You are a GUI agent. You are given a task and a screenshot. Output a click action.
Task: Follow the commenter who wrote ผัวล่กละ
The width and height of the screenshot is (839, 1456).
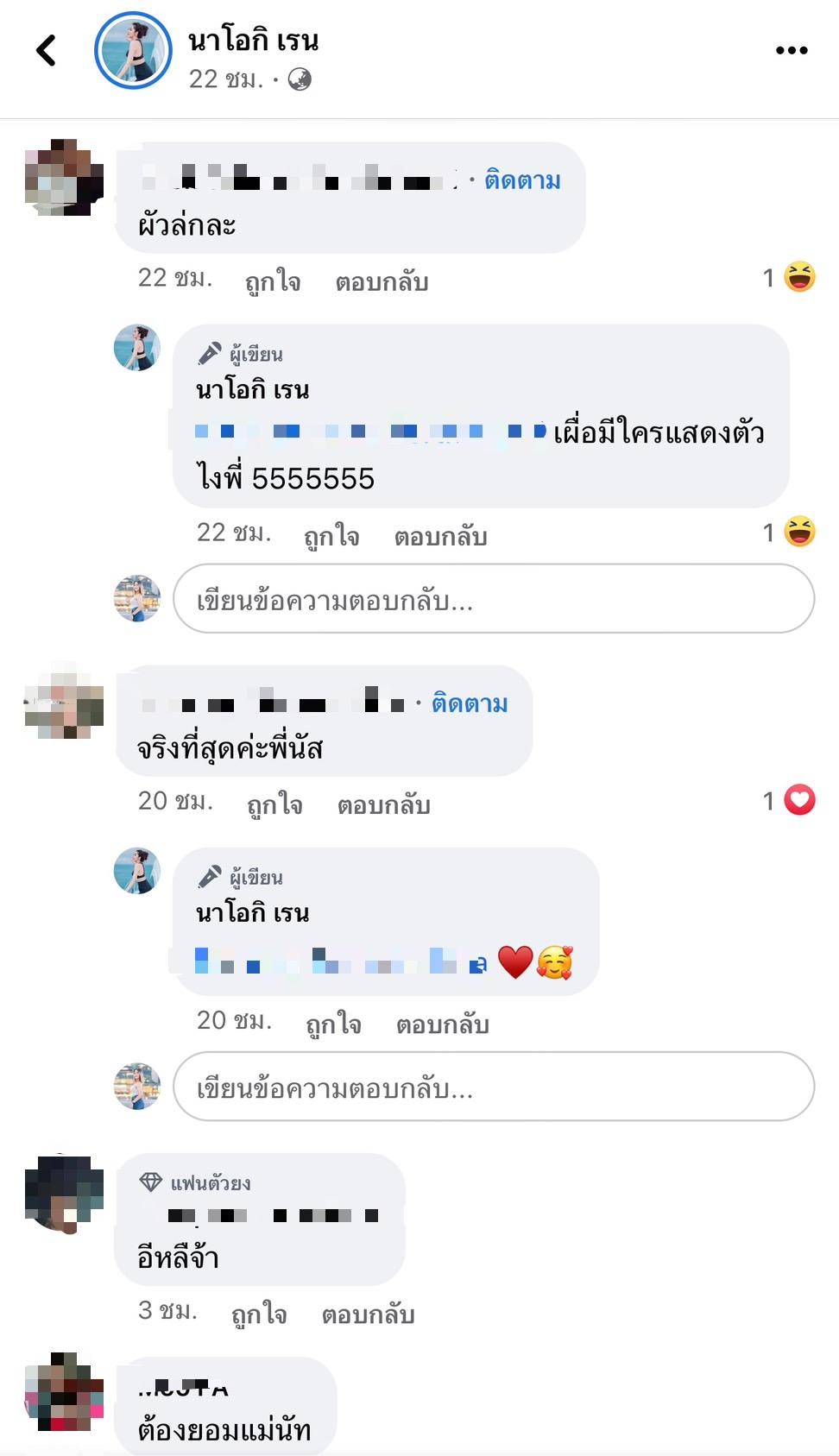coord(522,180)
